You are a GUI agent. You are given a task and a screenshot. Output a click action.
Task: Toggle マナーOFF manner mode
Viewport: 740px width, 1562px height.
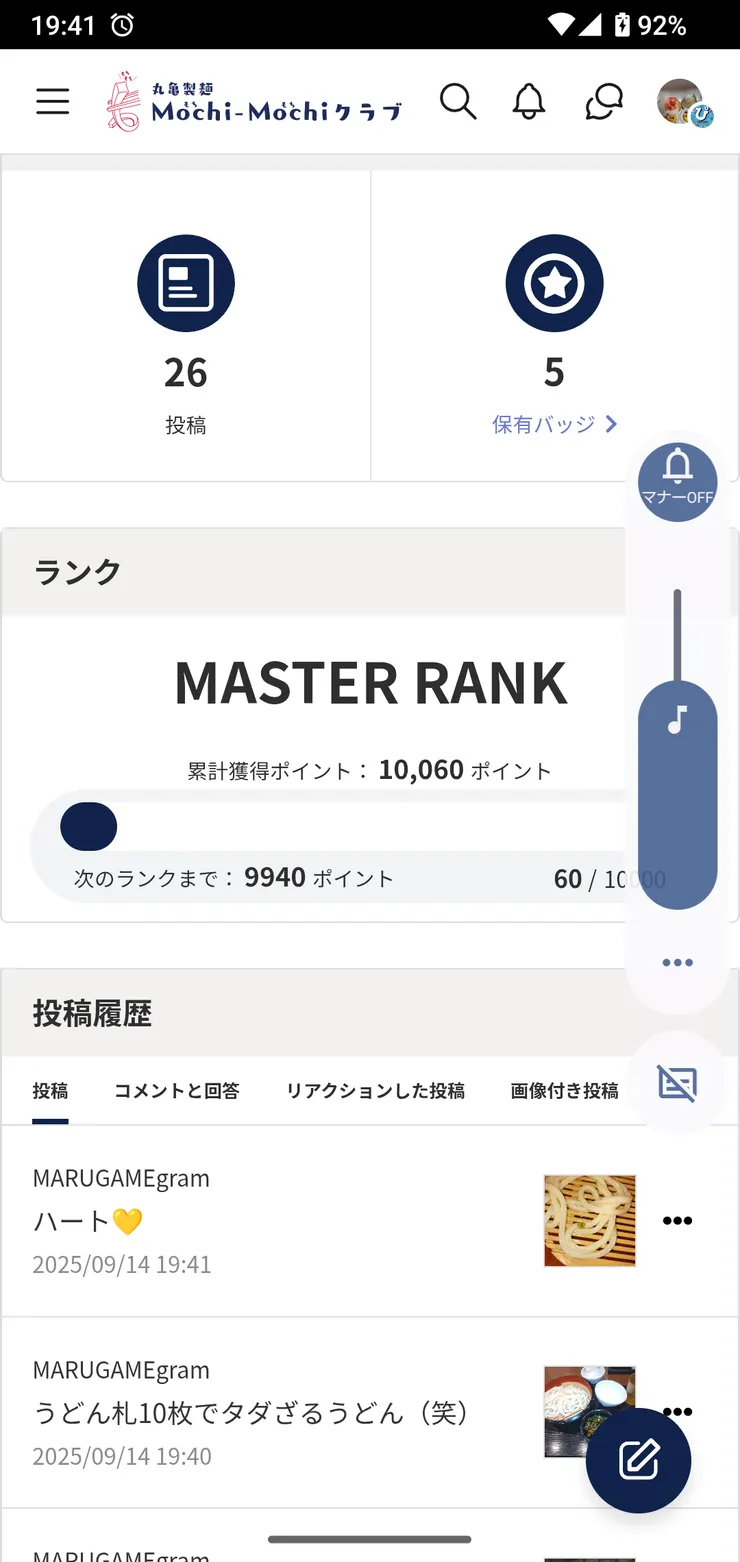[x=677, y=481]
